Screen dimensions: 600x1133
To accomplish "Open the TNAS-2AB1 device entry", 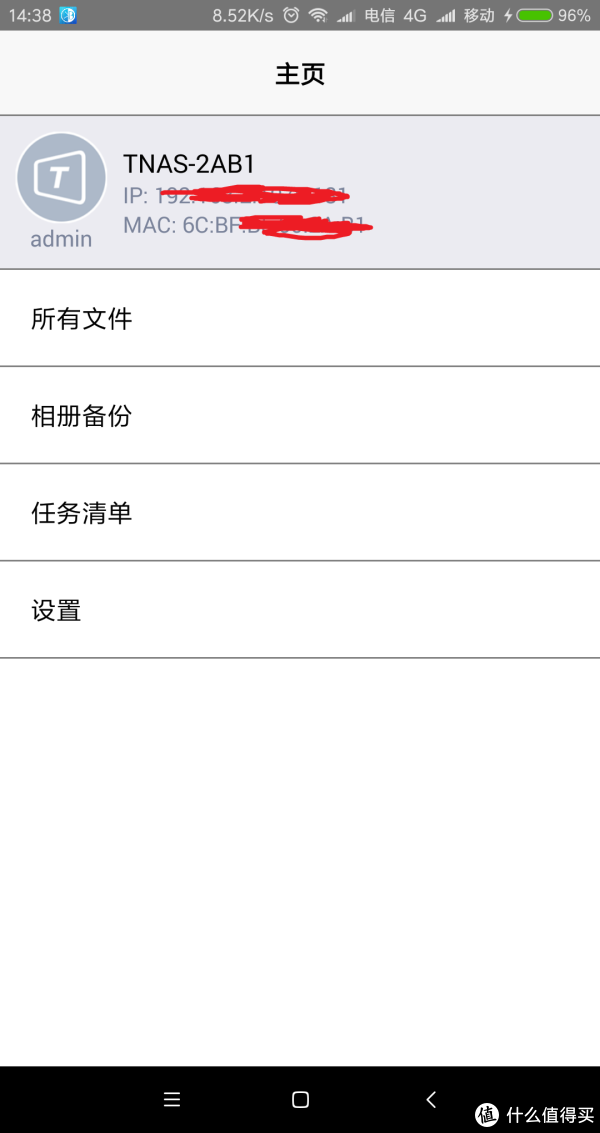I will coord(300,191).
